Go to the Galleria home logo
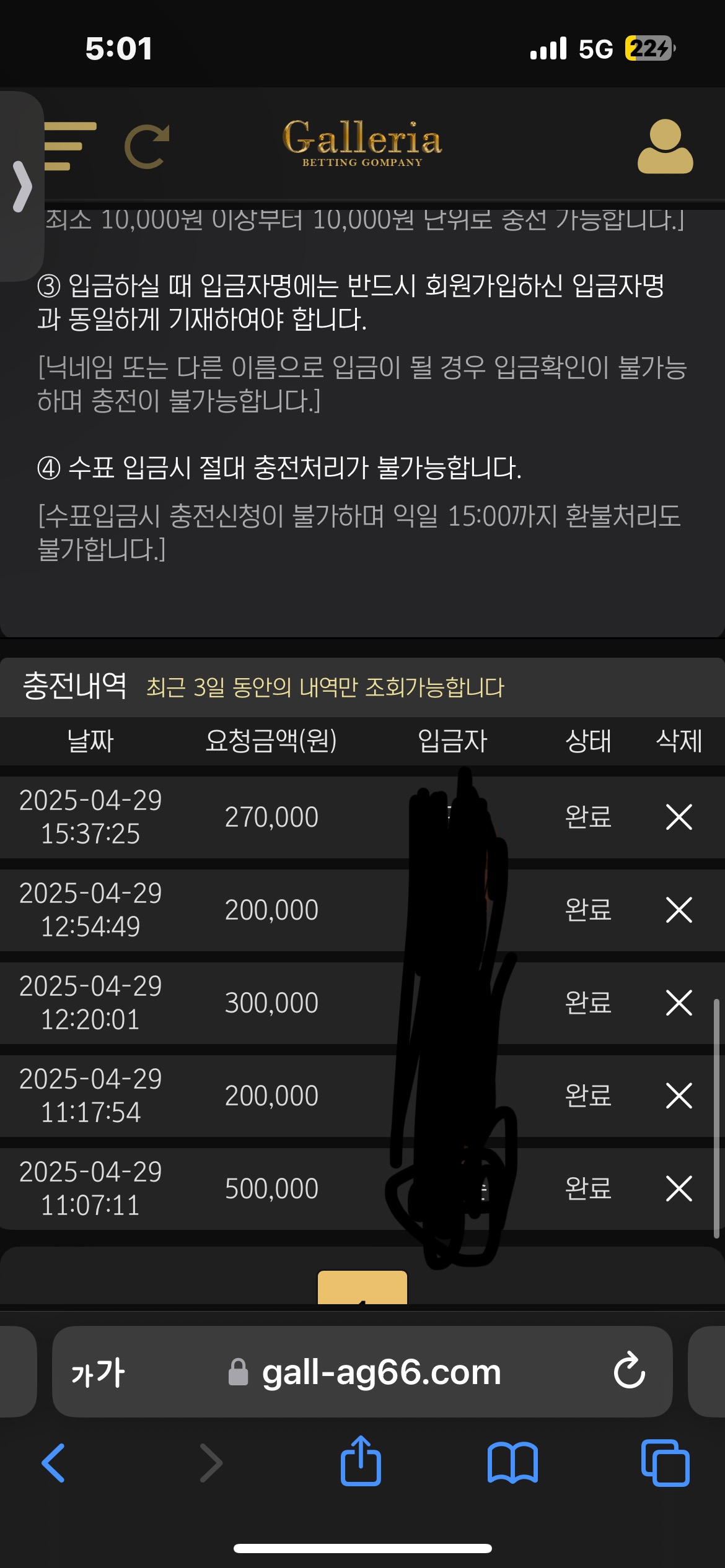Image resolution: width=725 pixels, height=1568 pixels. pyautogui.click(x=362, y=142)
